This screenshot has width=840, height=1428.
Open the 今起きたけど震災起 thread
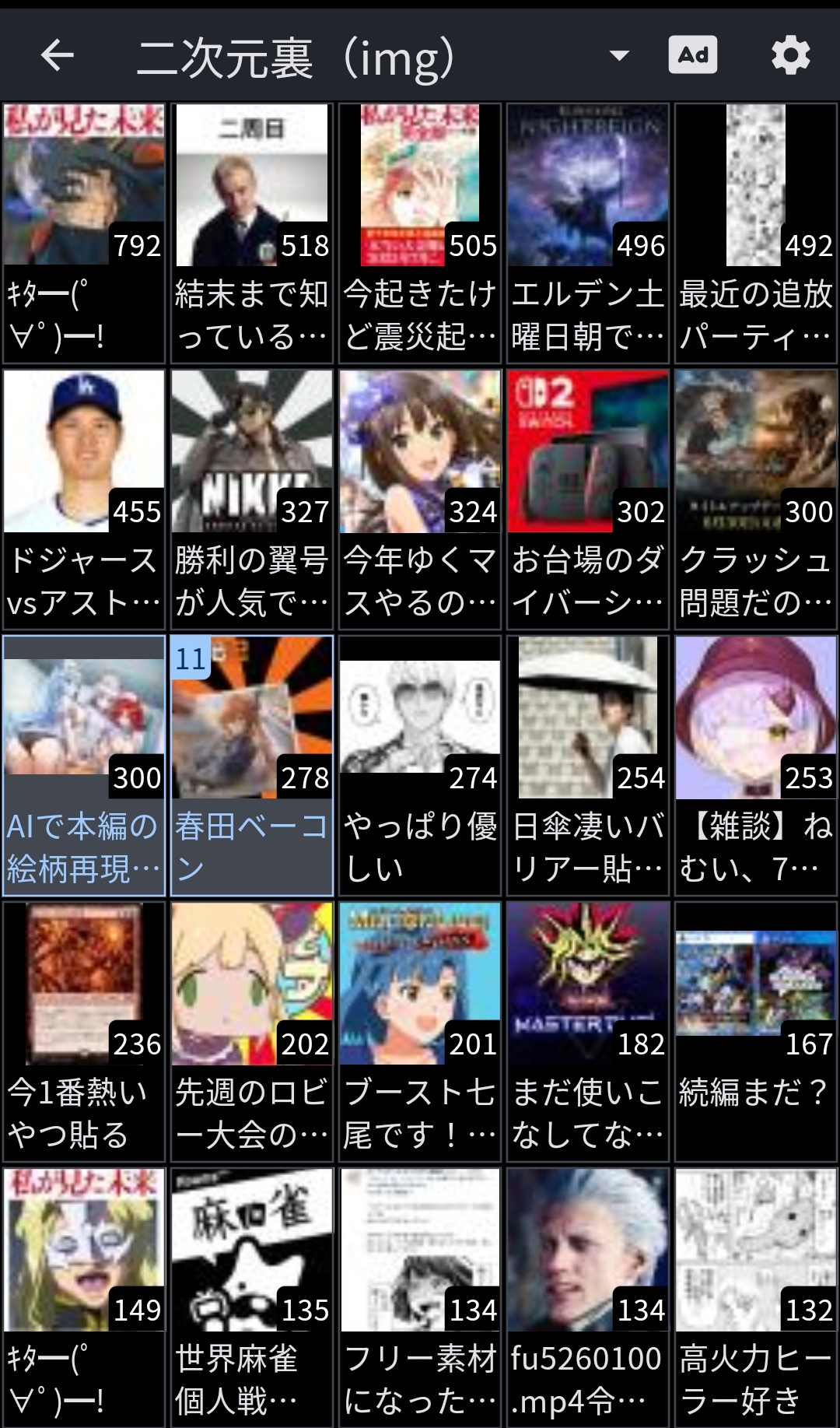[420, 233]
